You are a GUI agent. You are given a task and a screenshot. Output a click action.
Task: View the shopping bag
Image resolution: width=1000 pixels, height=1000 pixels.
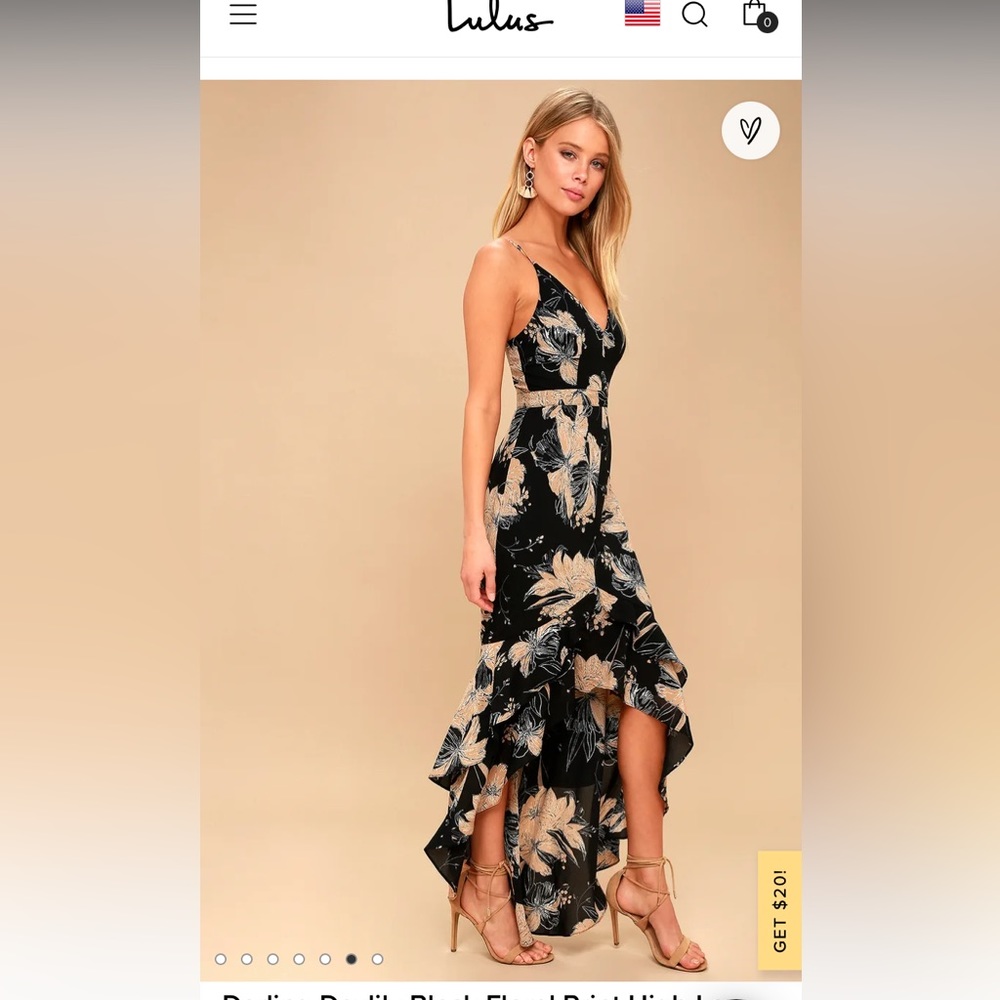(756, 14)
